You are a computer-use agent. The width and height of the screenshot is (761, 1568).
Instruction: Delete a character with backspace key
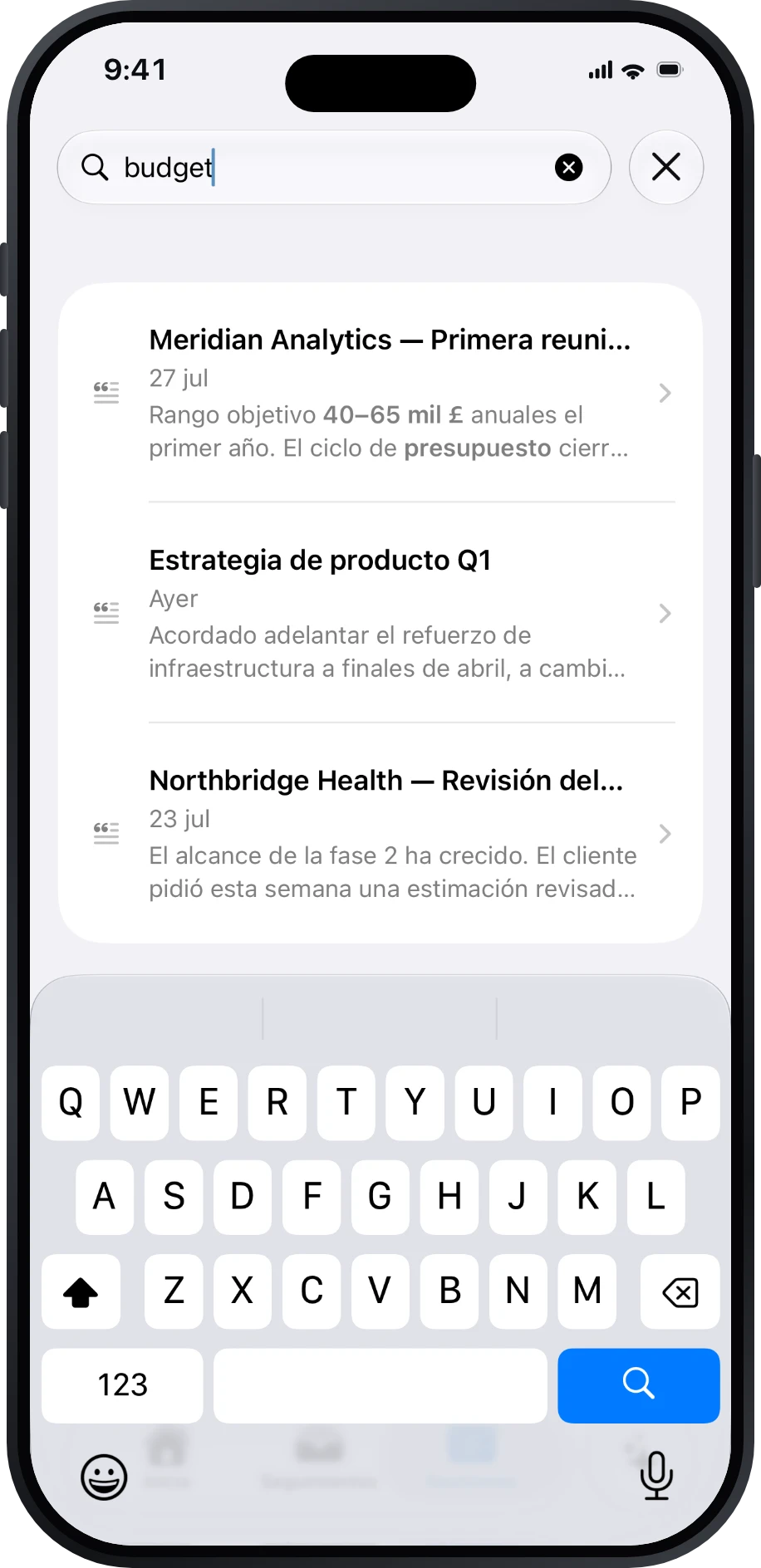[x=680, y=1291]
